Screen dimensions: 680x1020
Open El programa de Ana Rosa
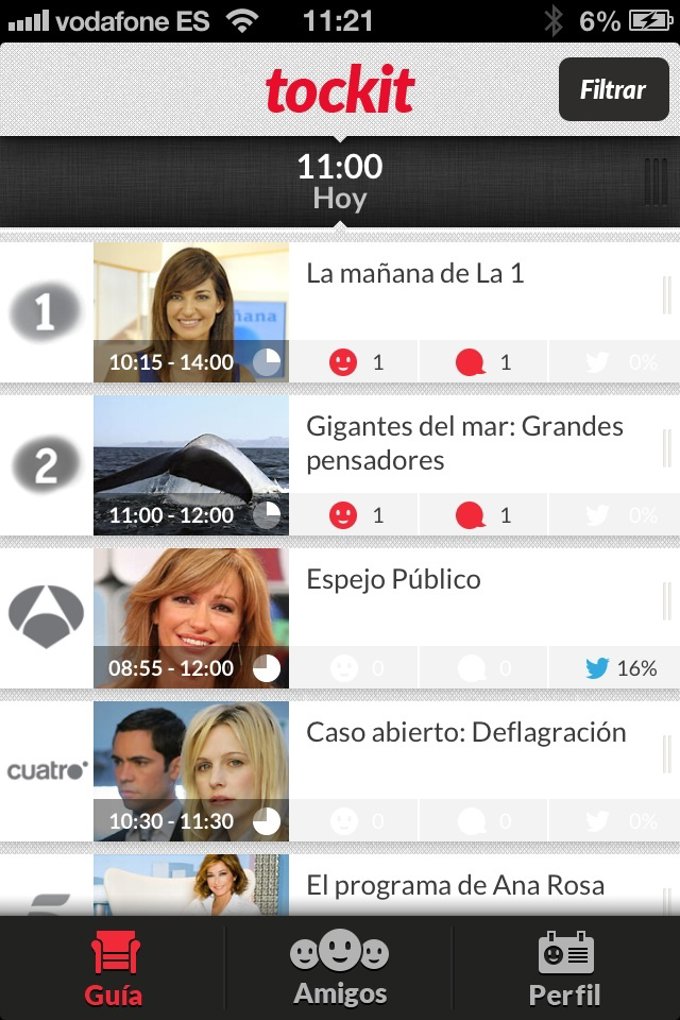455,885
